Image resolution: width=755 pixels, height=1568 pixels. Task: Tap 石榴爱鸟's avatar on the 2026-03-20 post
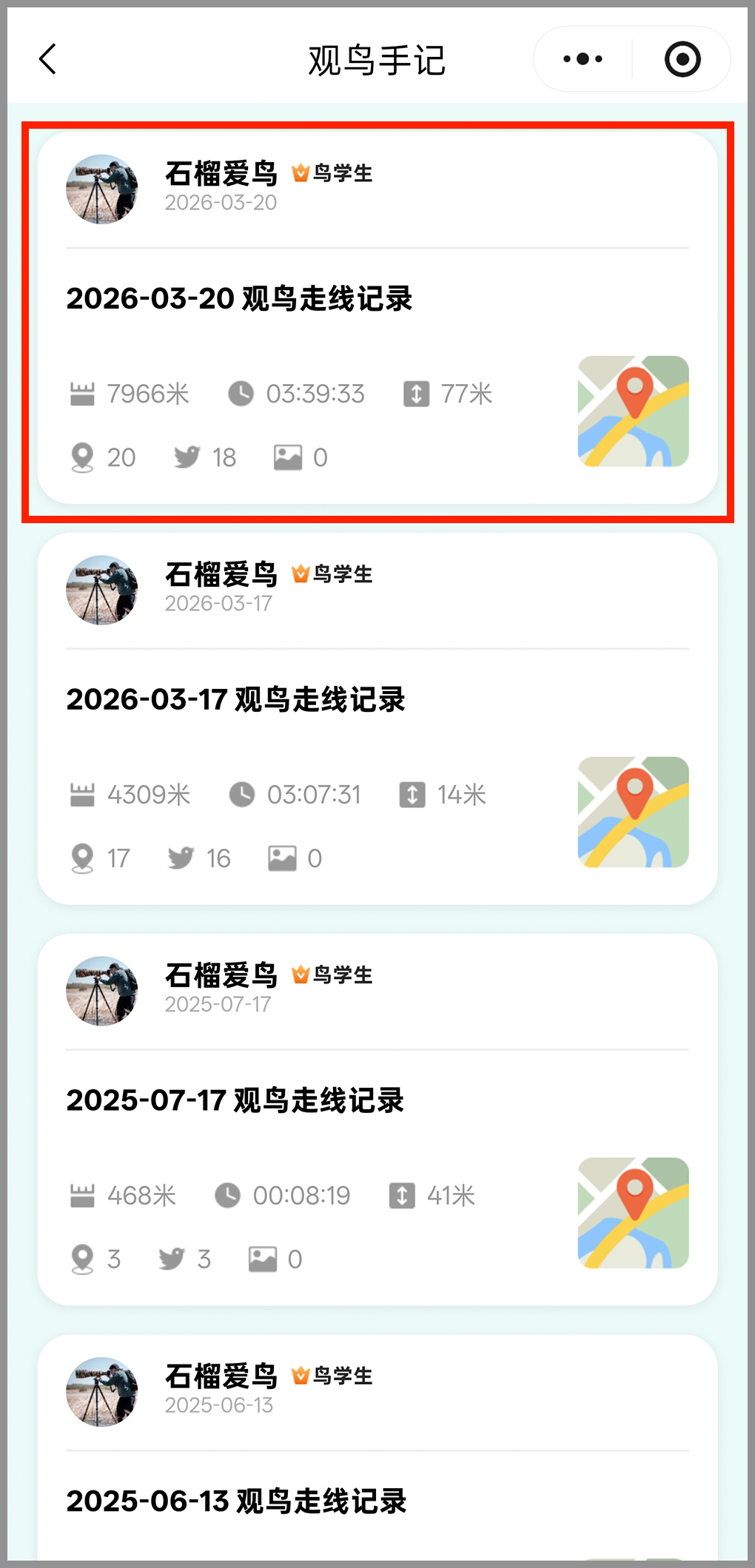(x=102, y=189)
